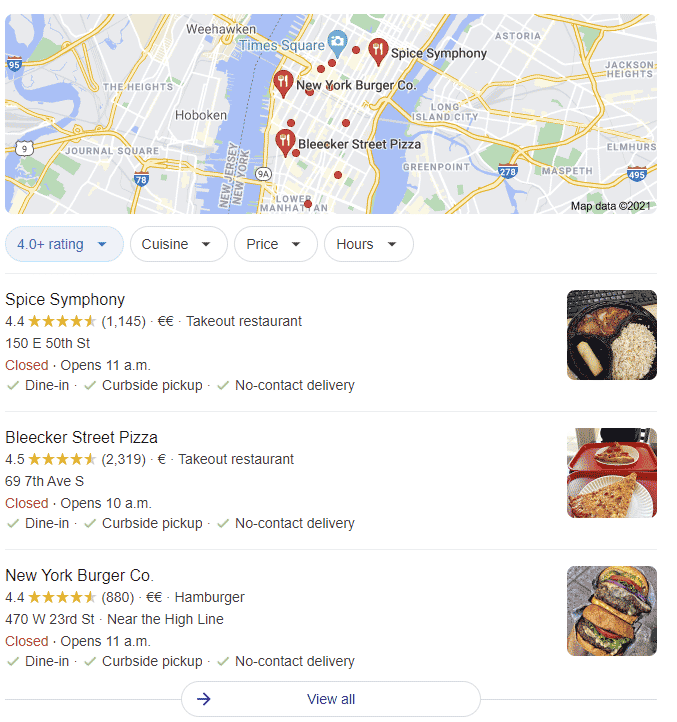
Task: Open the Spice Symphony food photo
Action: (x=611, y=335)
